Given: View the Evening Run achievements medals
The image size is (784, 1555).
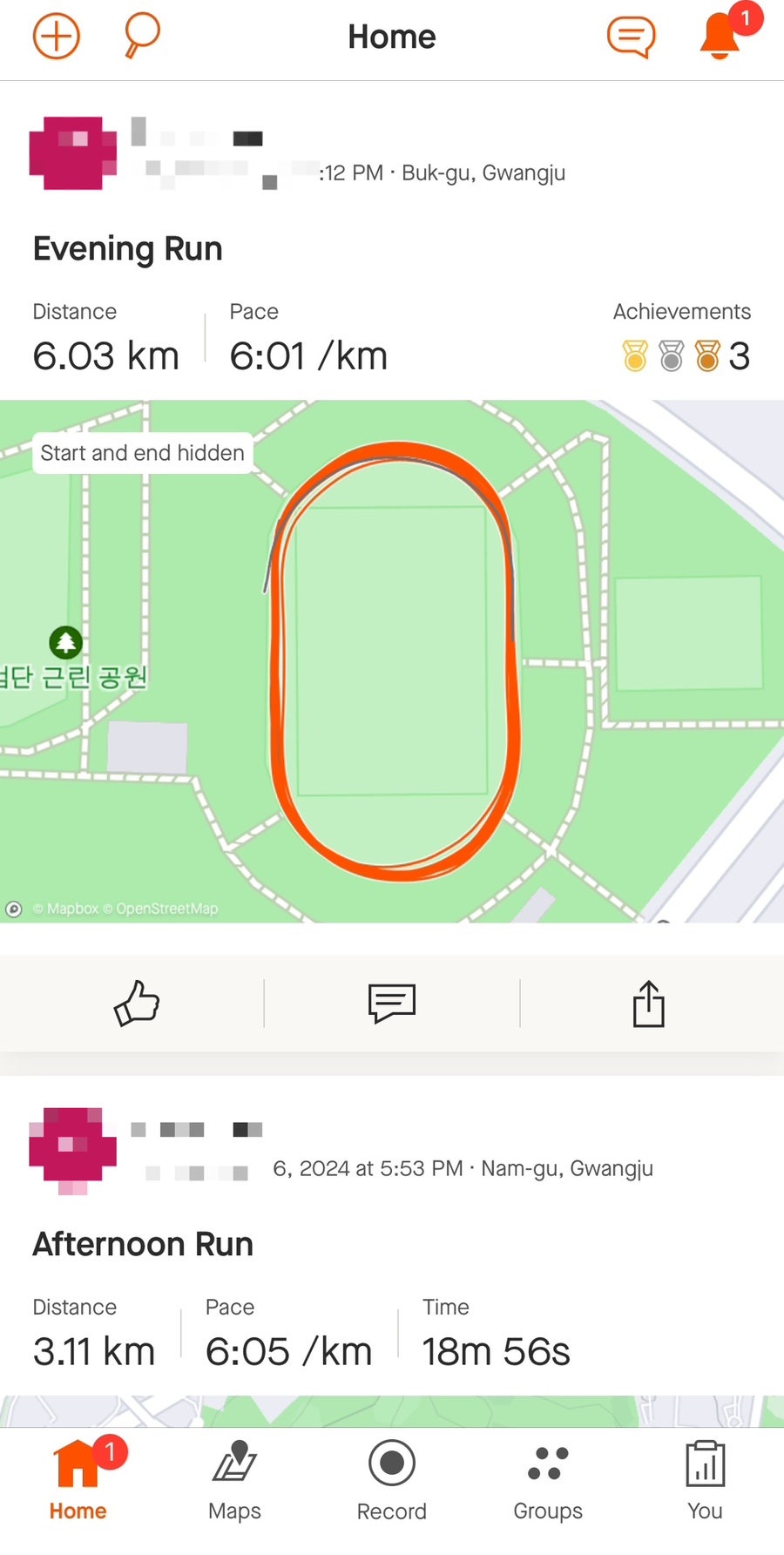Looking at the screenshot, I should (686, 355).
